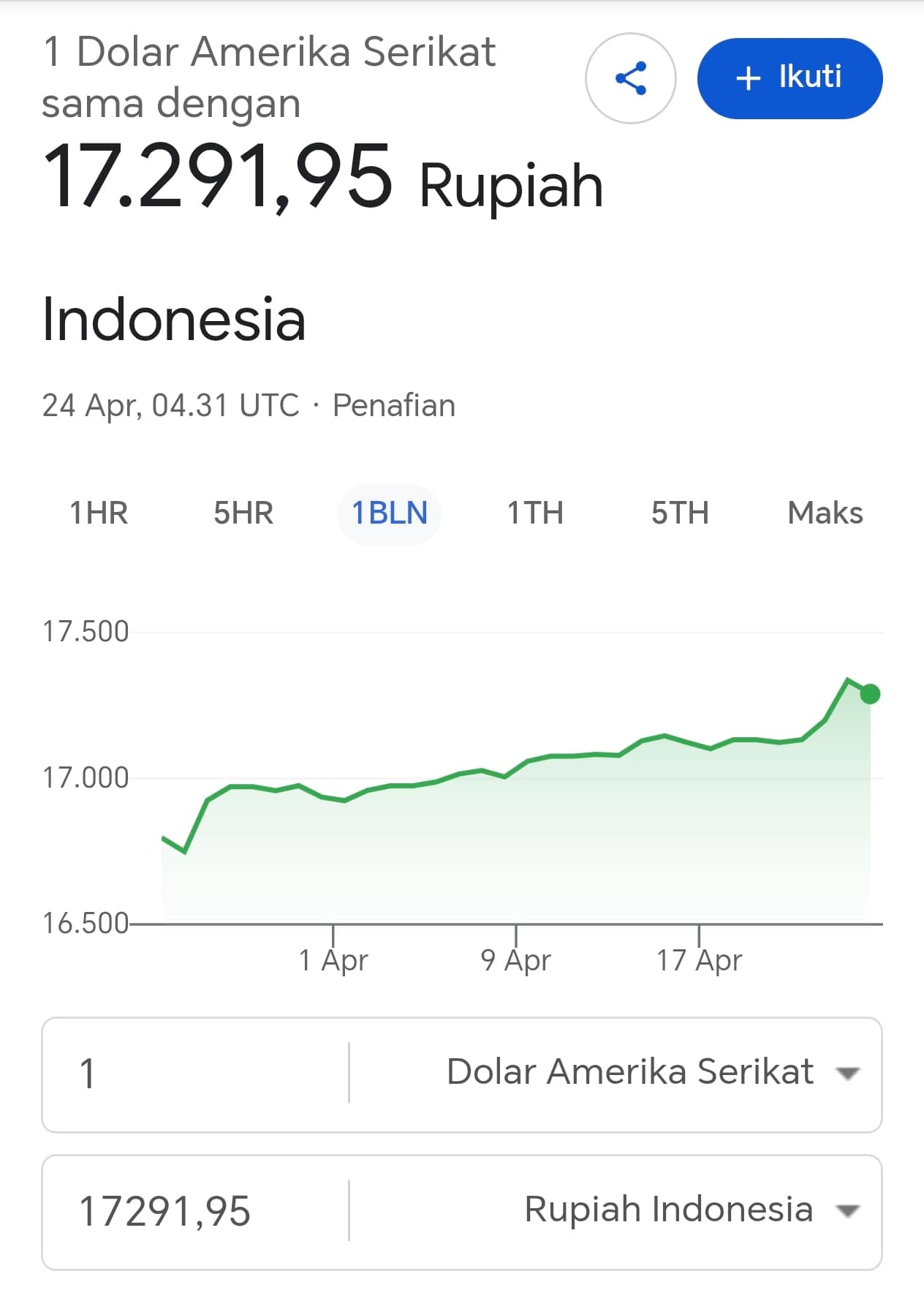The width and height of the screenshot is (924, 1293).
Task: Open the Maks chart view
Action: pos(825,513)
